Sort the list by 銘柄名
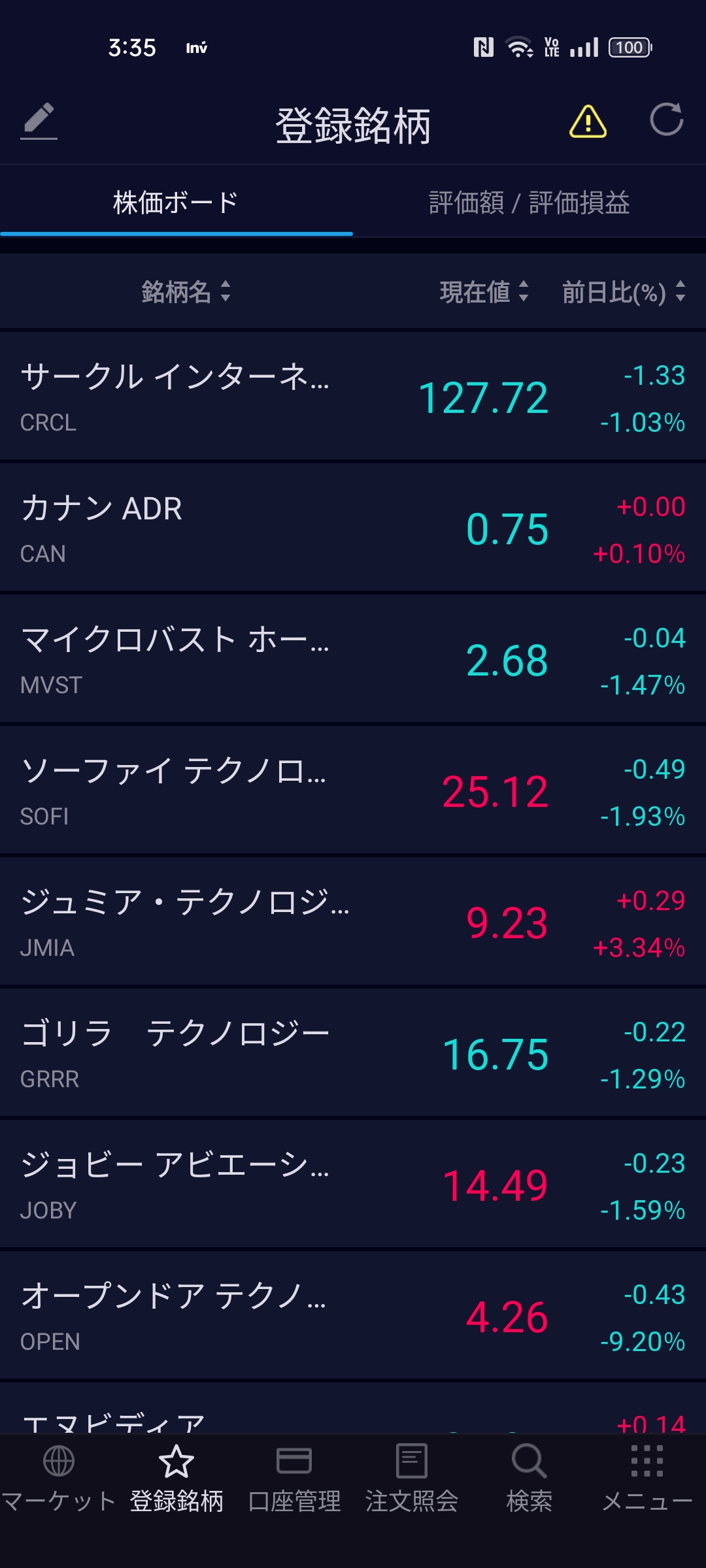Image resolution: width=706 pixels, height=1568 pixels. (x=186, y=291)
